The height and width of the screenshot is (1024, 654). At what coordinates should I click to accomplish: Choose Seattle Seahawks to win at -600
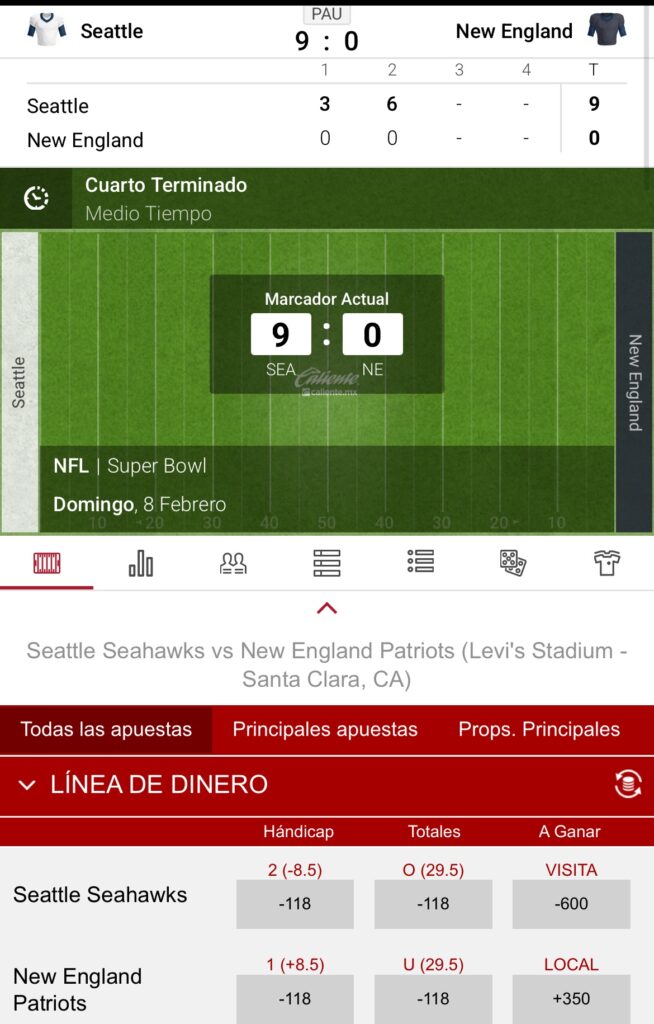click(571, 904)
